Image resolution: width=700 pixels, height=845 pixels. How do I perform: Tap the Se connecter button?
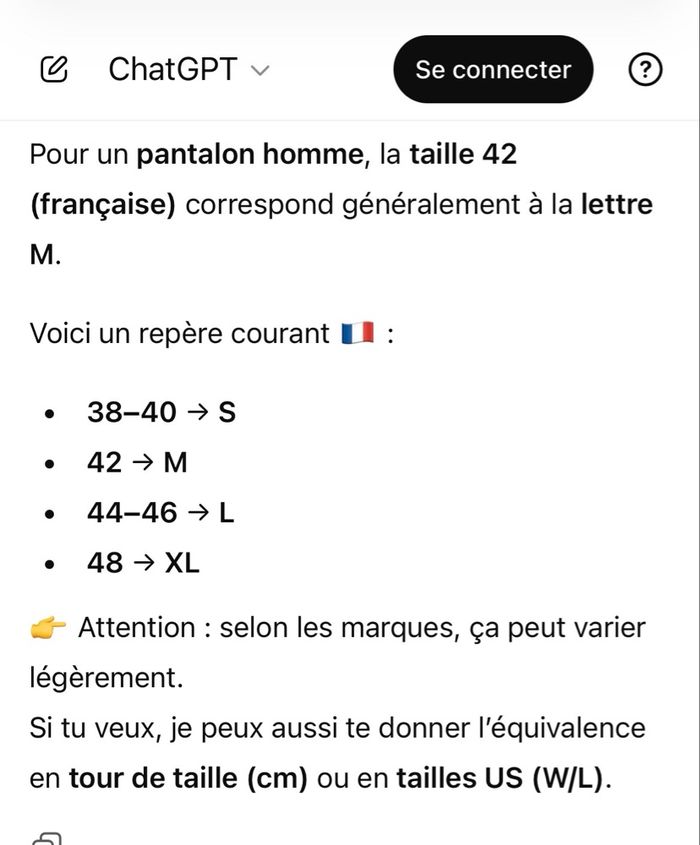coord(493,70)
